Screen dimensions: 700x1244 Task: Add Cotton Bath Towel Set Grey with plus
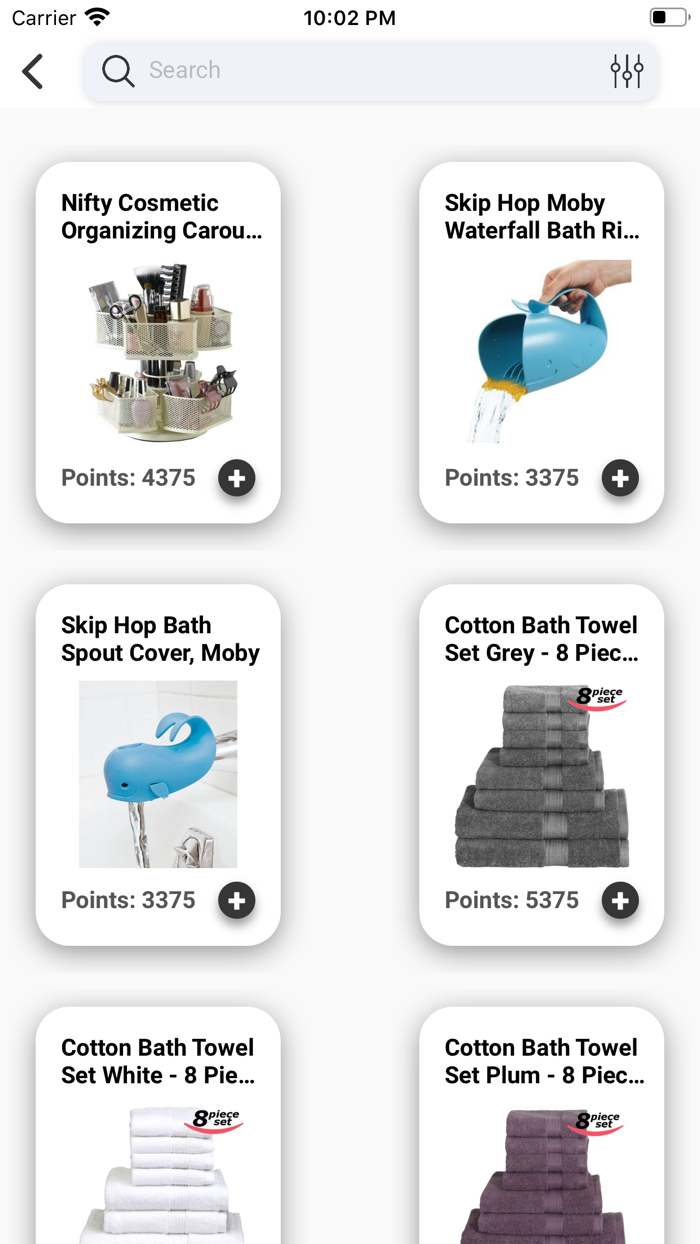(620, 901)
